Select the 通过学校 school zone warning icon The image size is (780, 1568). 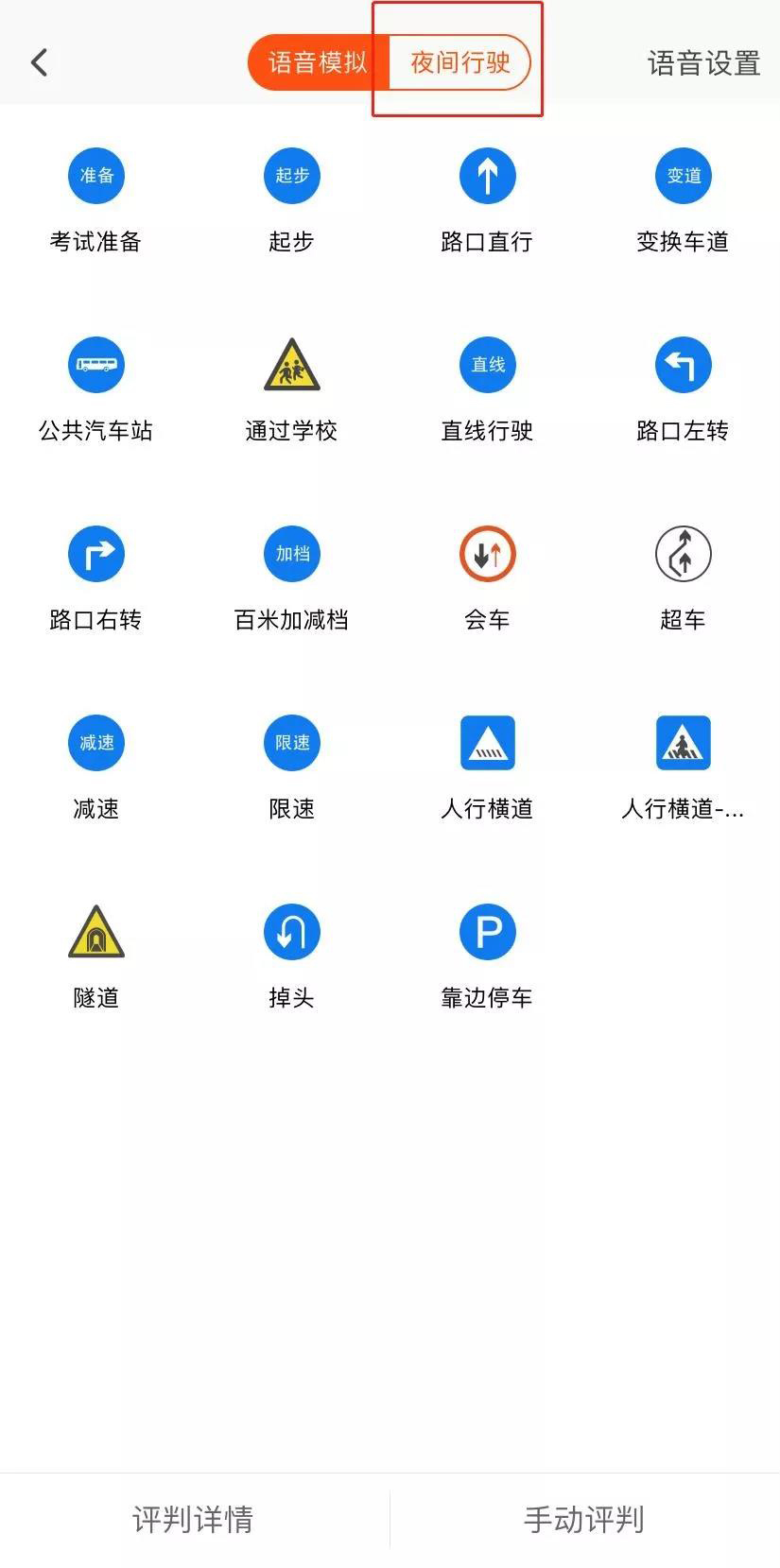(291, 364)
